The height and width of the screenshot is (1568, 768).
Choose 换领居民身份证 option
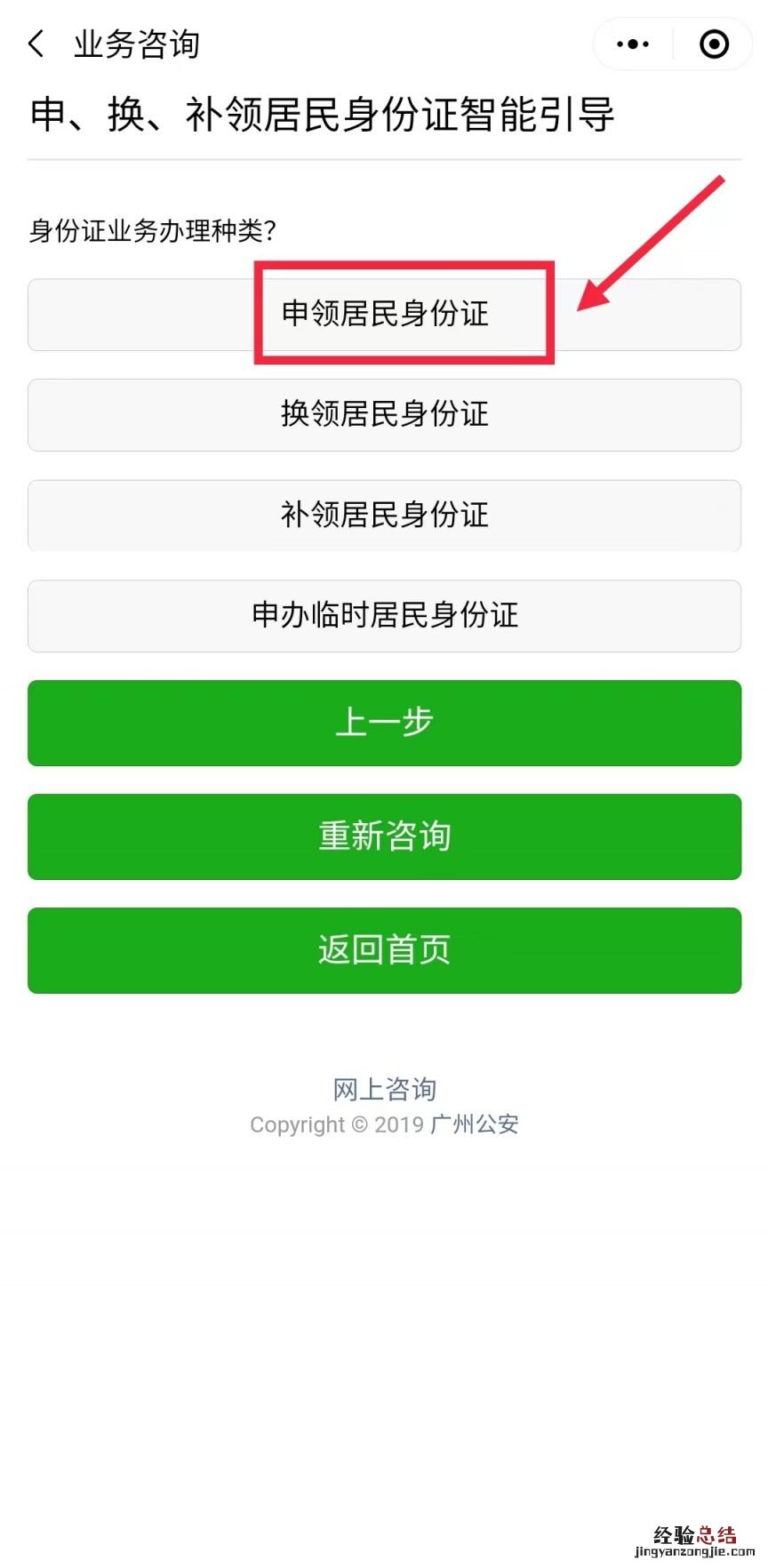point(384,414)
